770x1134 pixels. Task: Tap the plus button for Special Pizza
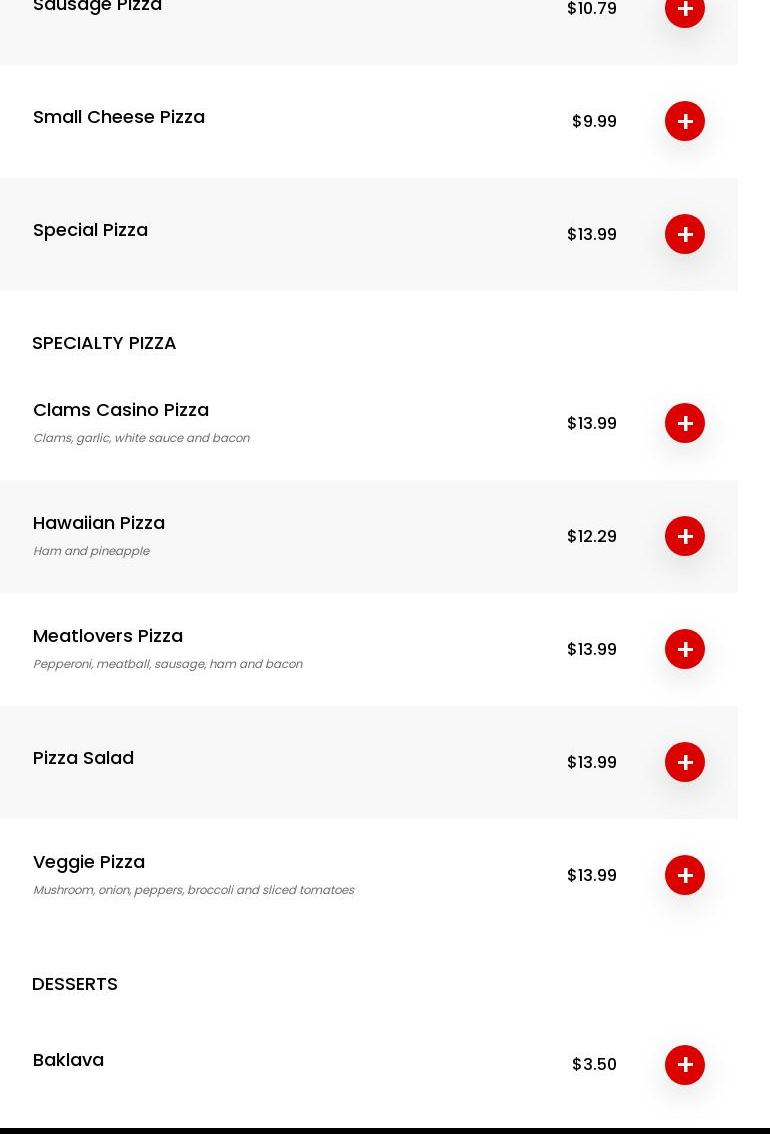pyautogui.click(x=685, y=234)
